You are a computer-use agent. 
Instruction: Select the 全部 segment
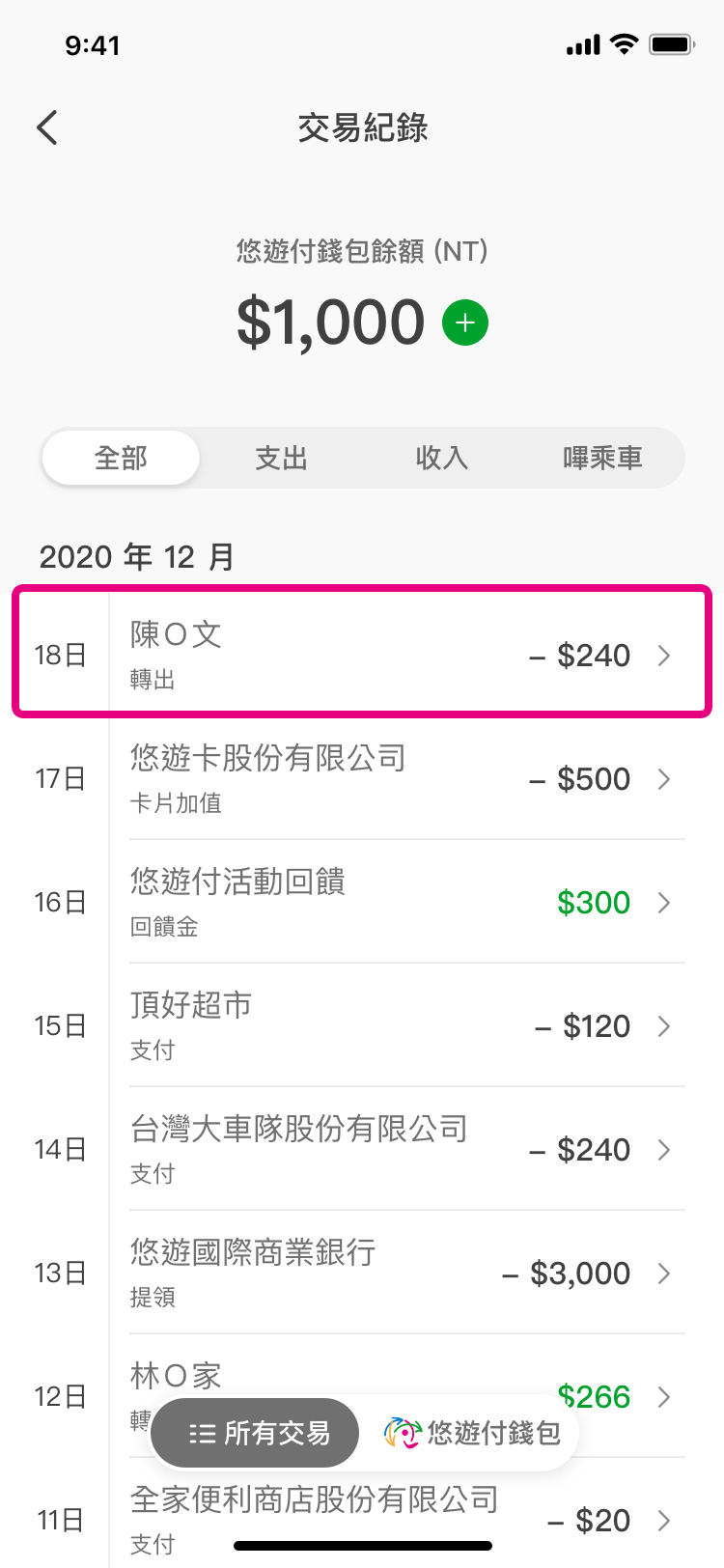[x=121, y=458]
